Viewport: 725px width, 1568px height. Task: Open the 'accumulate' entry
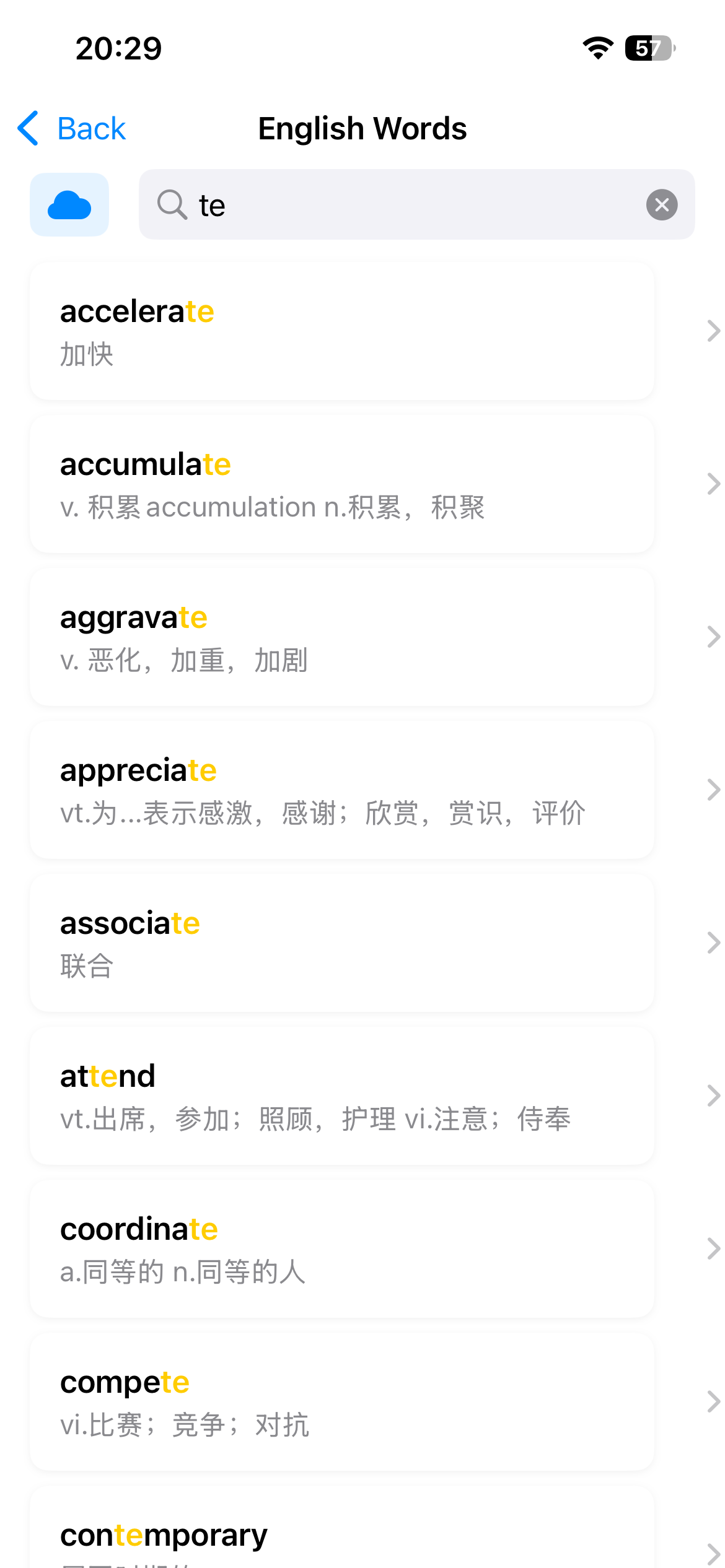coord(342,484)
